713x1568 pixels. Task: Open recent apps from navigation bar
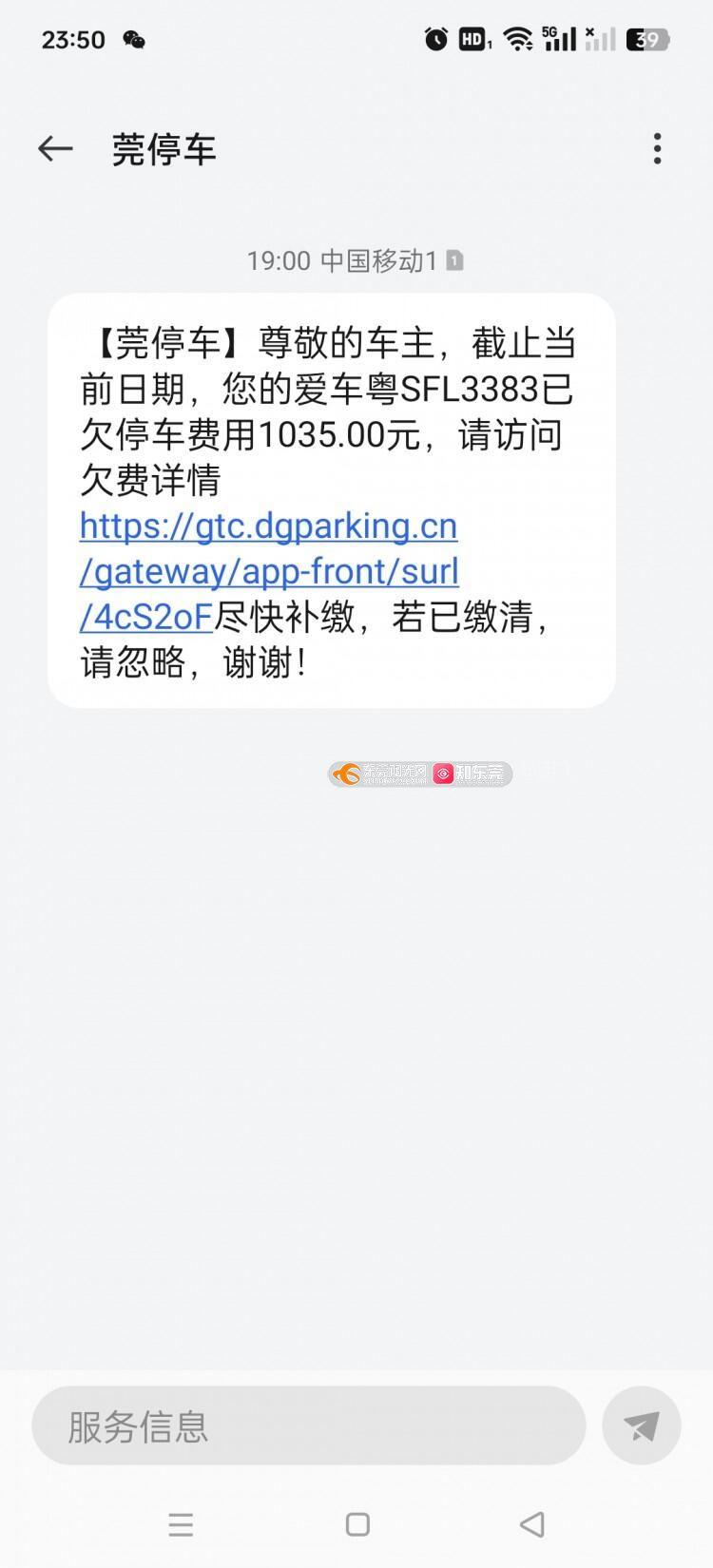click(x=181, y=1524)
